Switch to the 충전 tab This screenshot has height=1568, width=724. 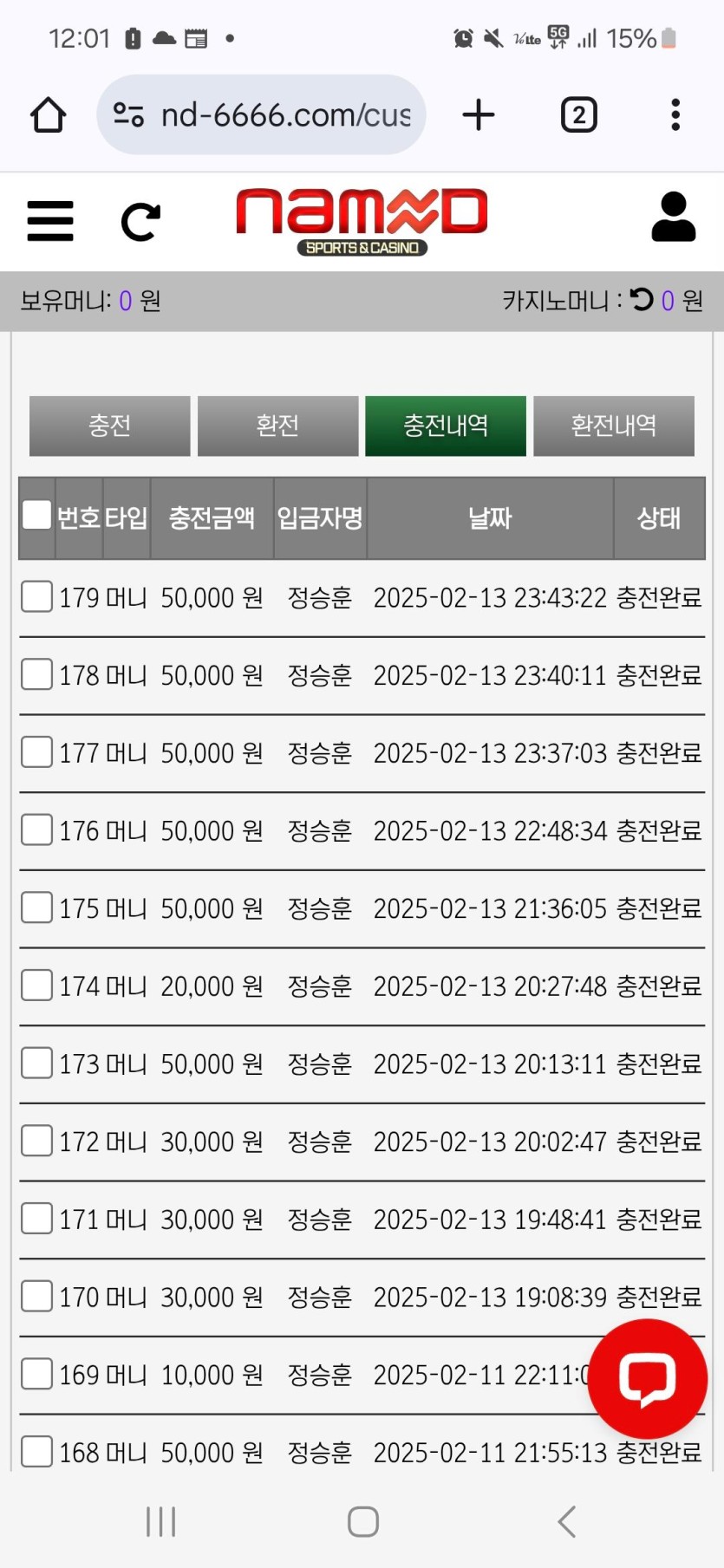coord(109,426)
